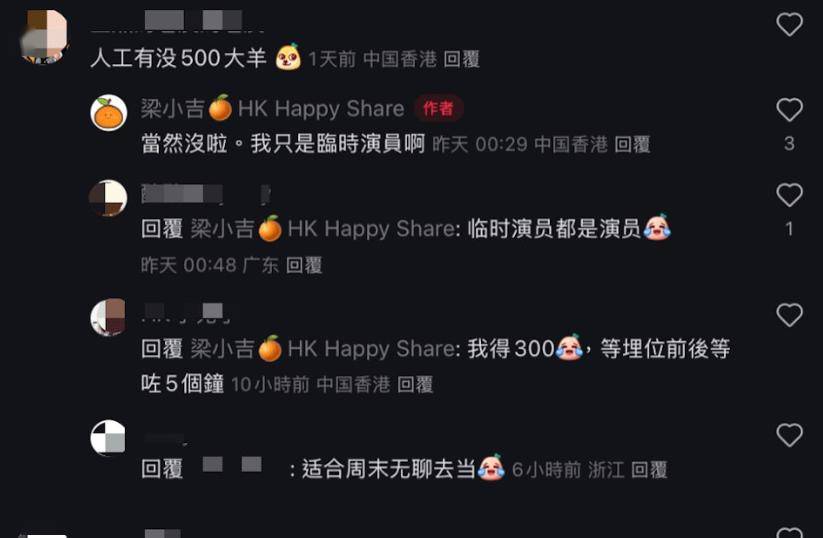Viewport: 823px width, 538px height.
Task: Like the comment 适合周末无聊去当
Action: (x=790, y=435)
